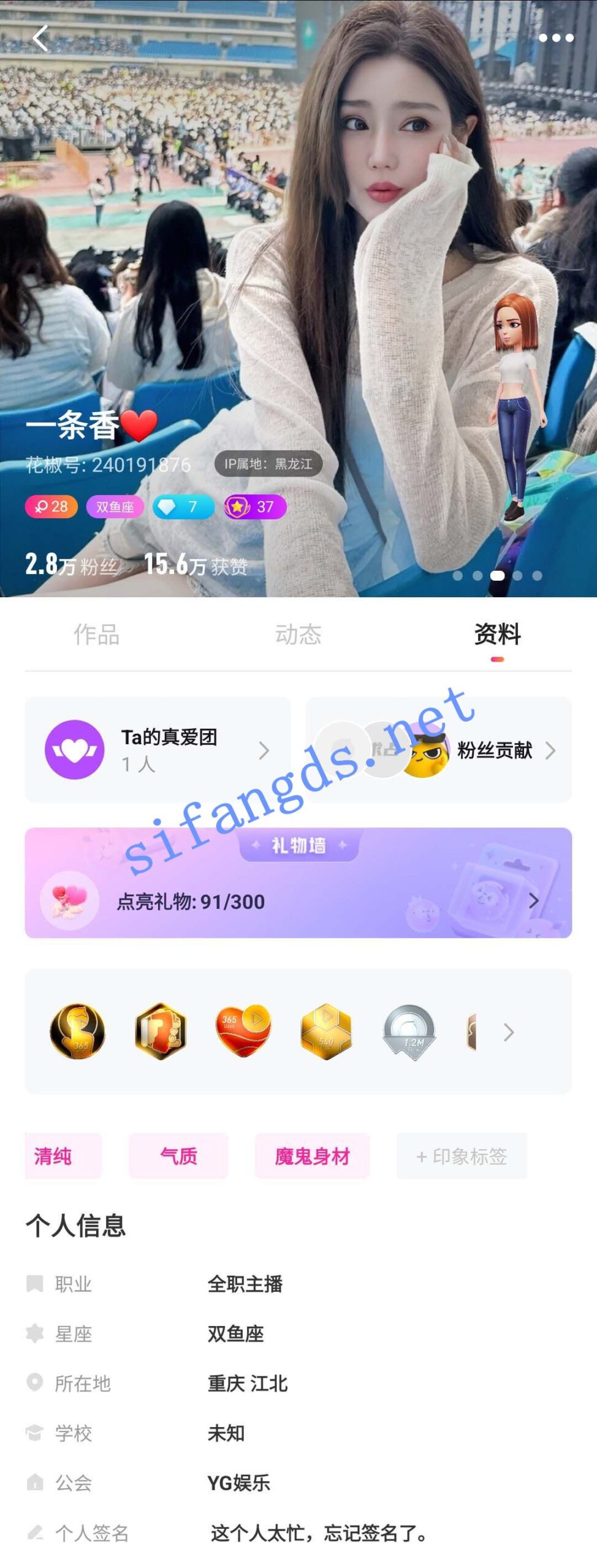The image size is (597, 1568).
Task: Tap the 清纯 impression tag
Action: [x=53, y=1156]
